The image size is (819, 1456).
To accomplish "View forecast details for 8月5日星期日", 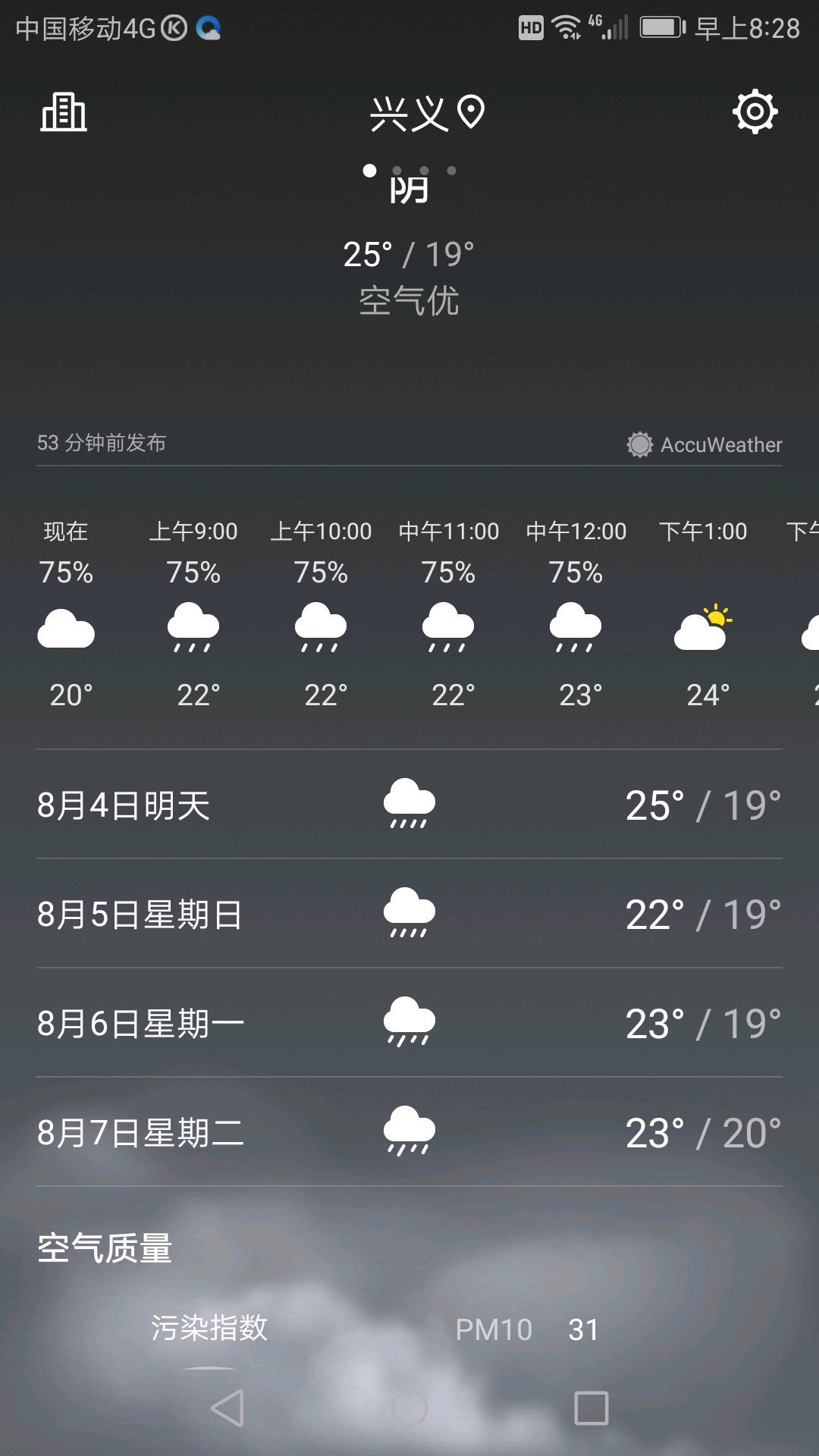I will click(409, 914).
